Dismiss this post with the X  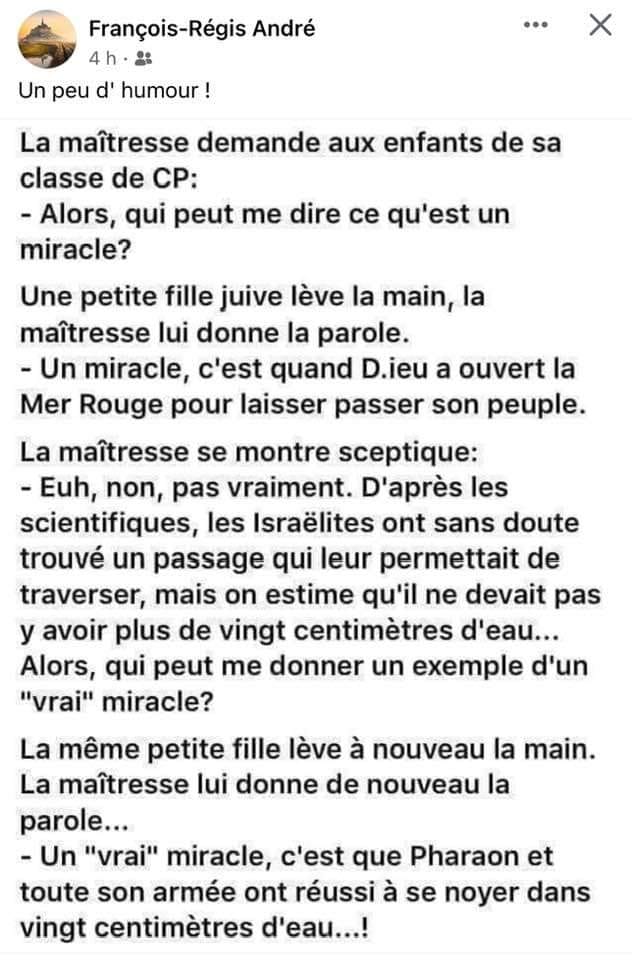pyautogui.click(x=600, y=26)
